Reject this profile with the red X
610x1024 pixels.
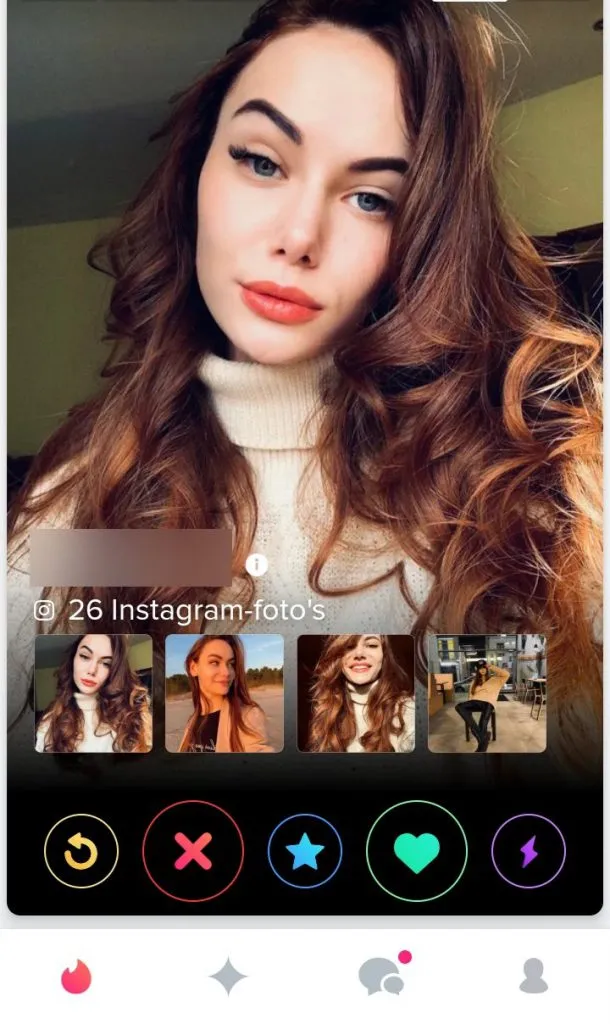(x=193, y=851)
